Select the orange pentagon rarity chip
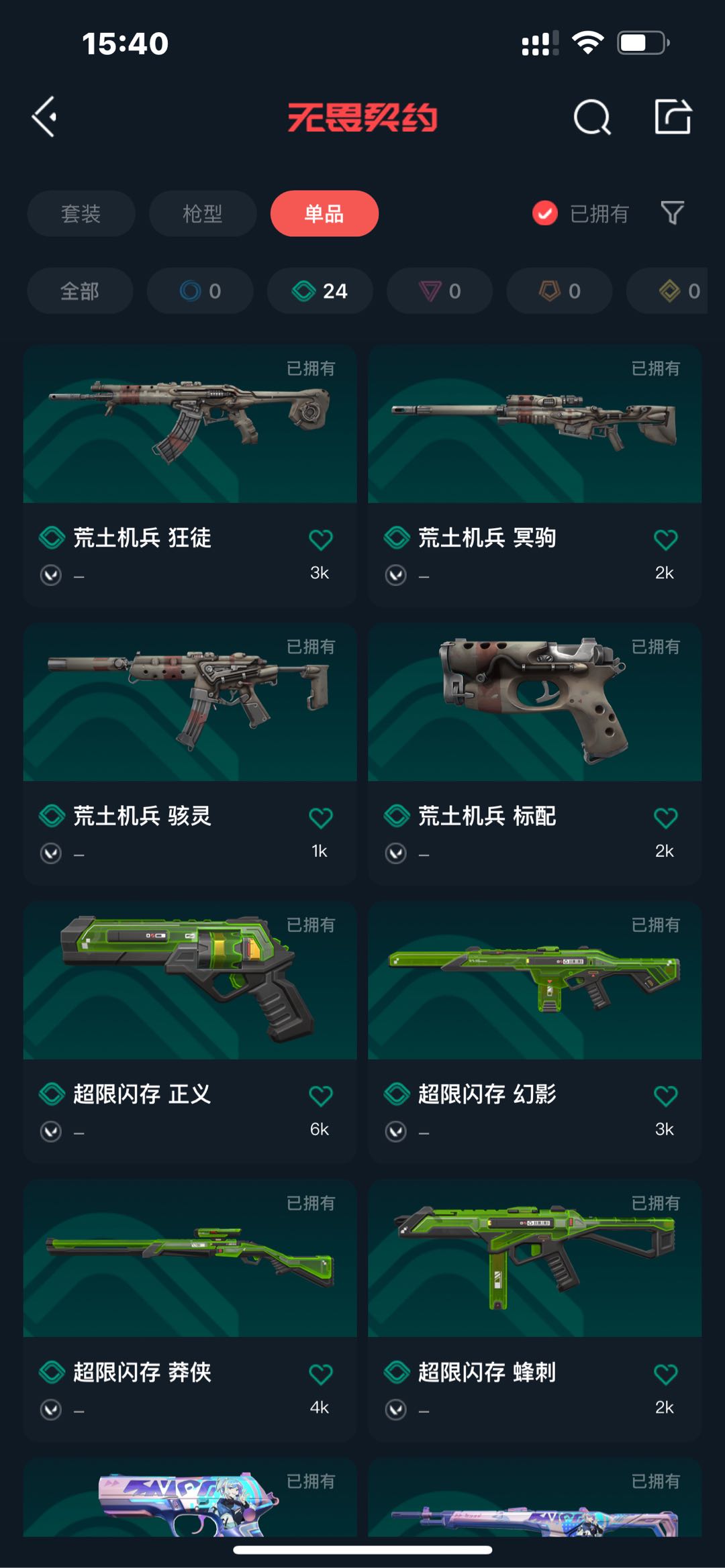Viewport: 725px width, 1568px height. (x=559, y=291)
